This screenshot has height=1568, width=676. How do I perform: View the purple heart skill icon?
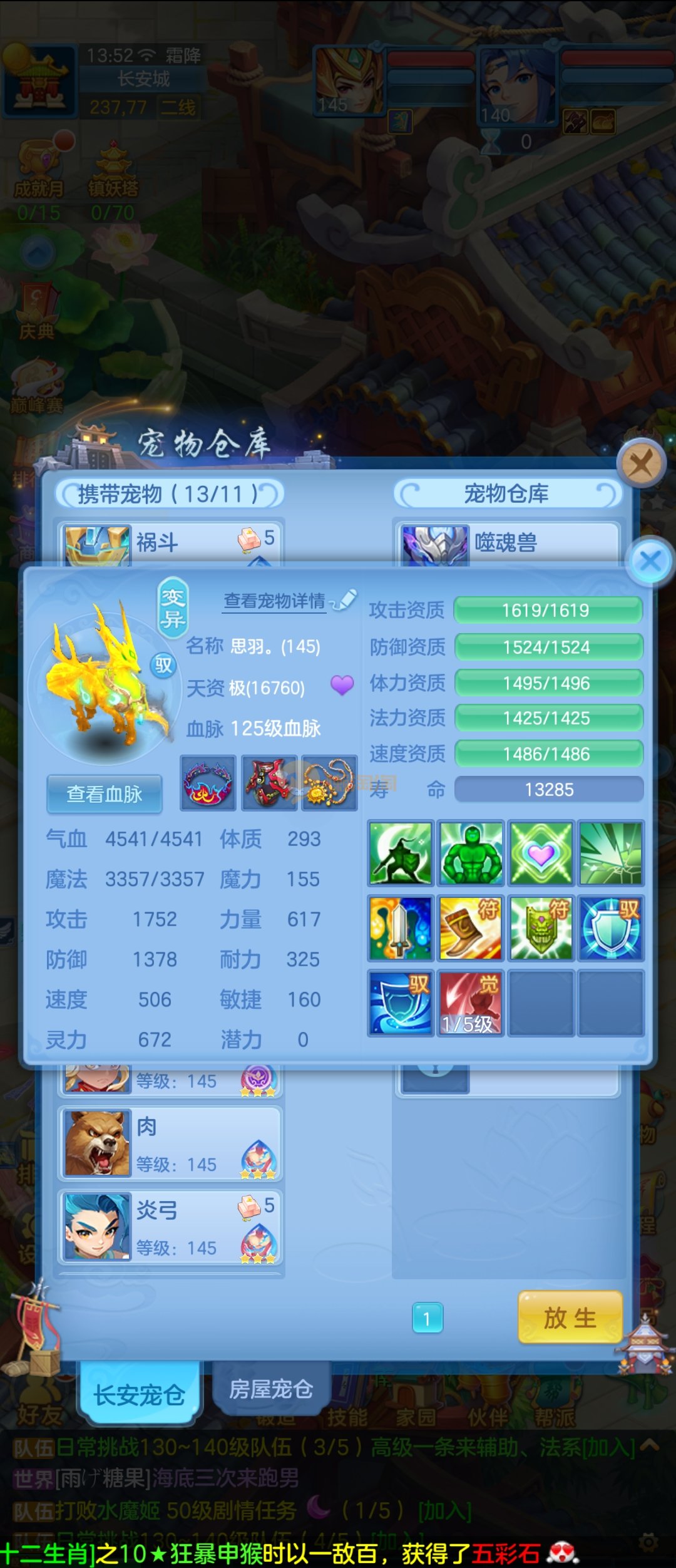(x=541, y=853)
